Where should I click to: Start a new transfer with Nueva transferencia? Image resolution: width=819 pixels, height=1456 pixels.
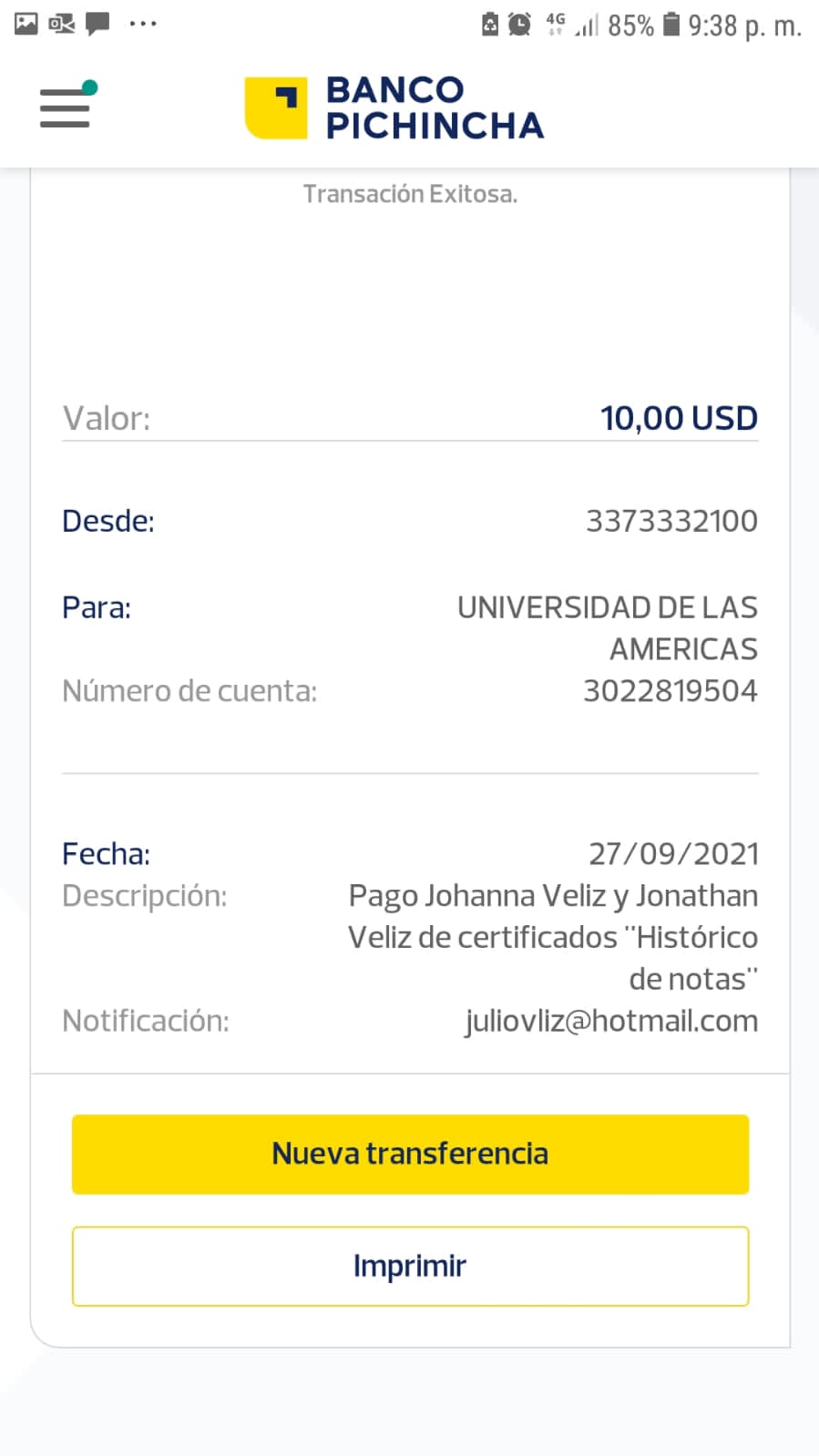410,1154
